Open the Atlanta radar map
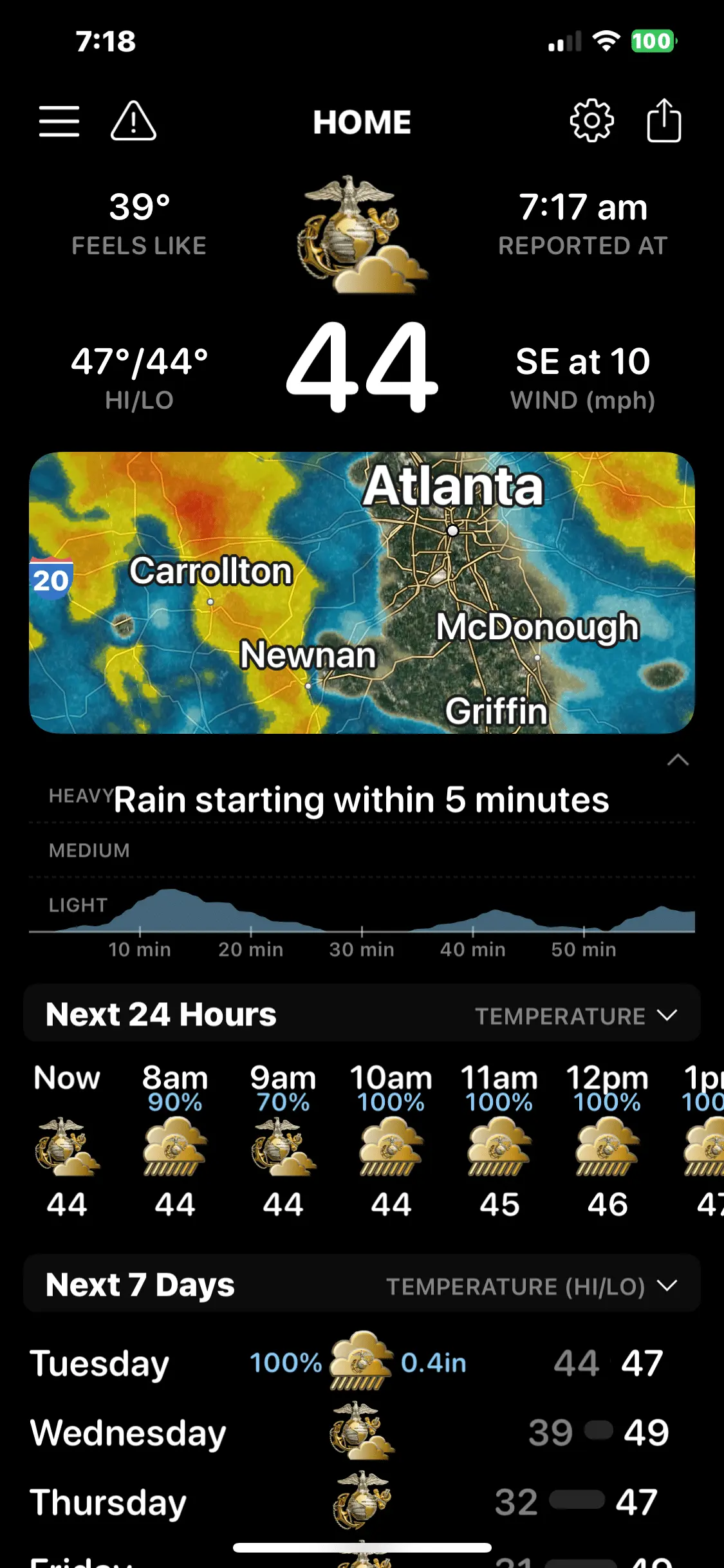This screenshot has width=724, height=1568. coord(362,592)
